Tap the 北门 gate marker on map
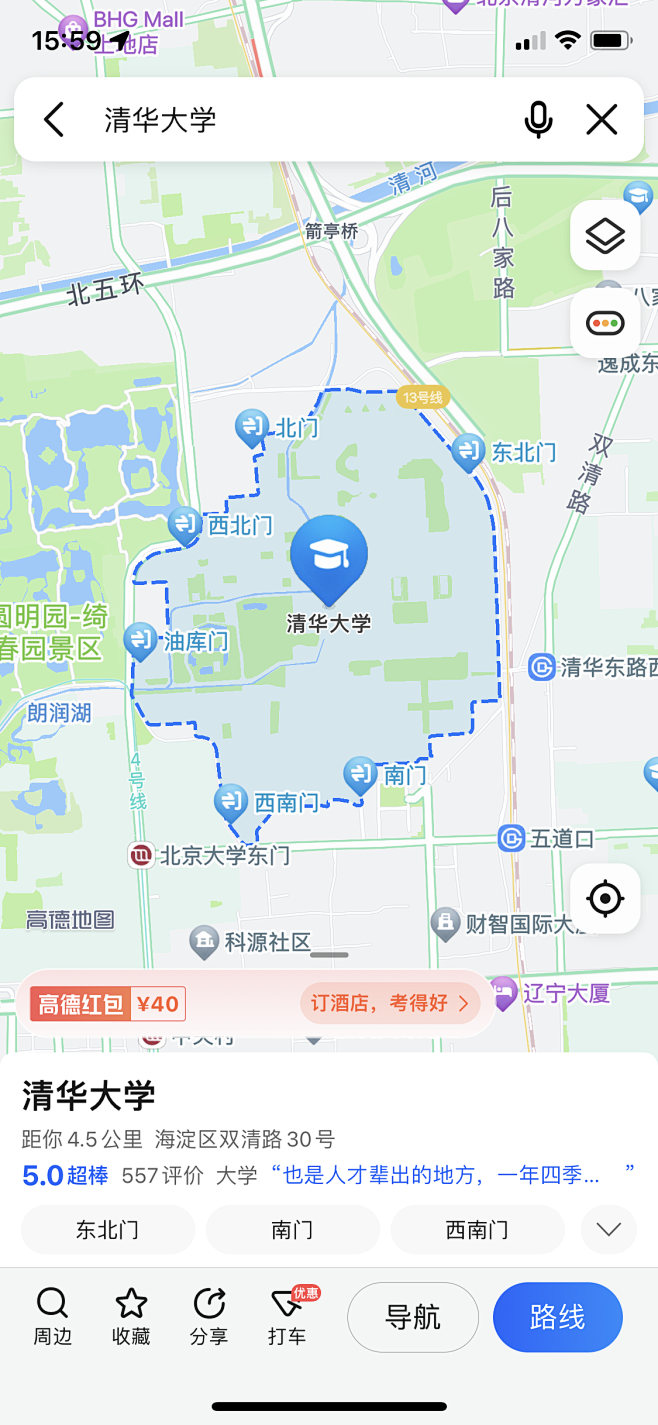This screenshot has width=658, height=1425. click(x=252, y=428)
